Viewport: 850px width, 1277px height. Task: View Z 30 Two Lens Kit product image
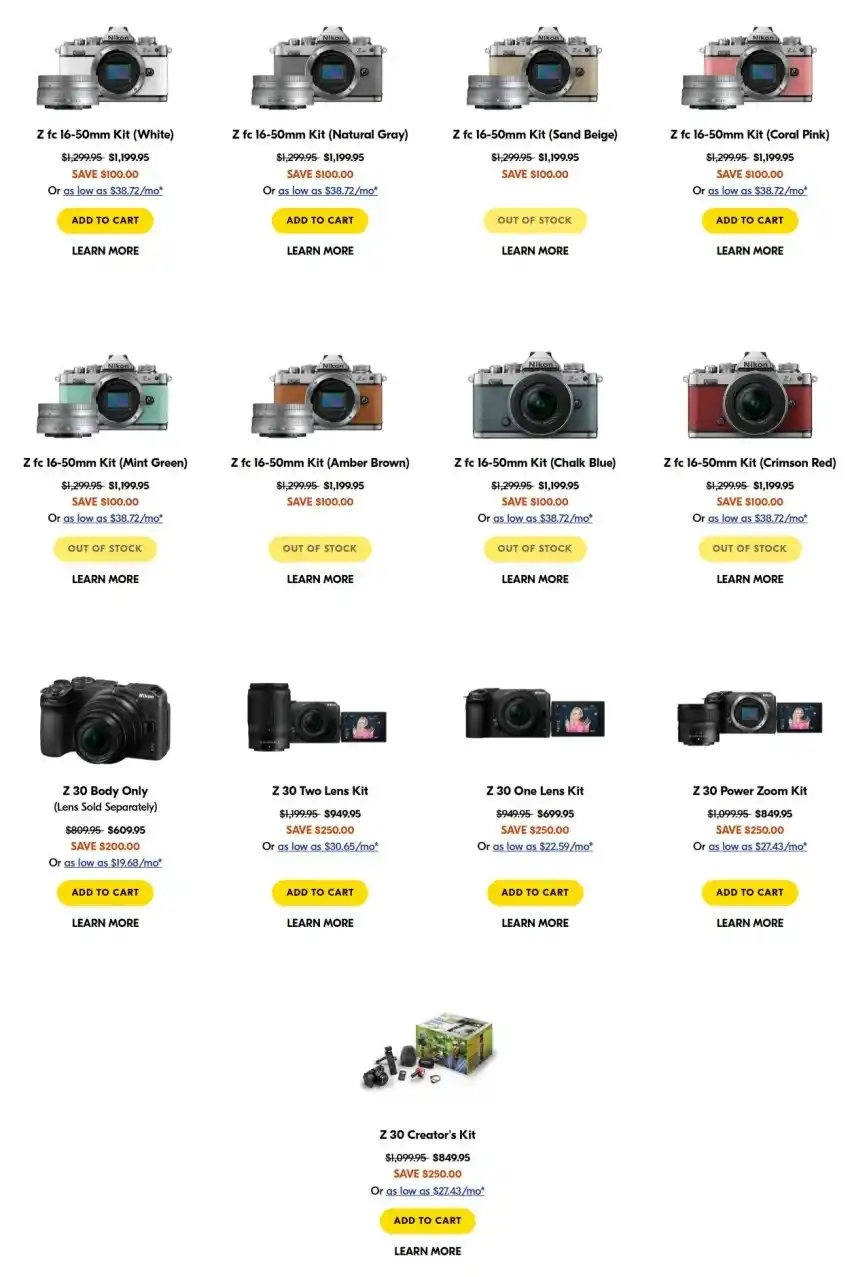coord(318,718)
